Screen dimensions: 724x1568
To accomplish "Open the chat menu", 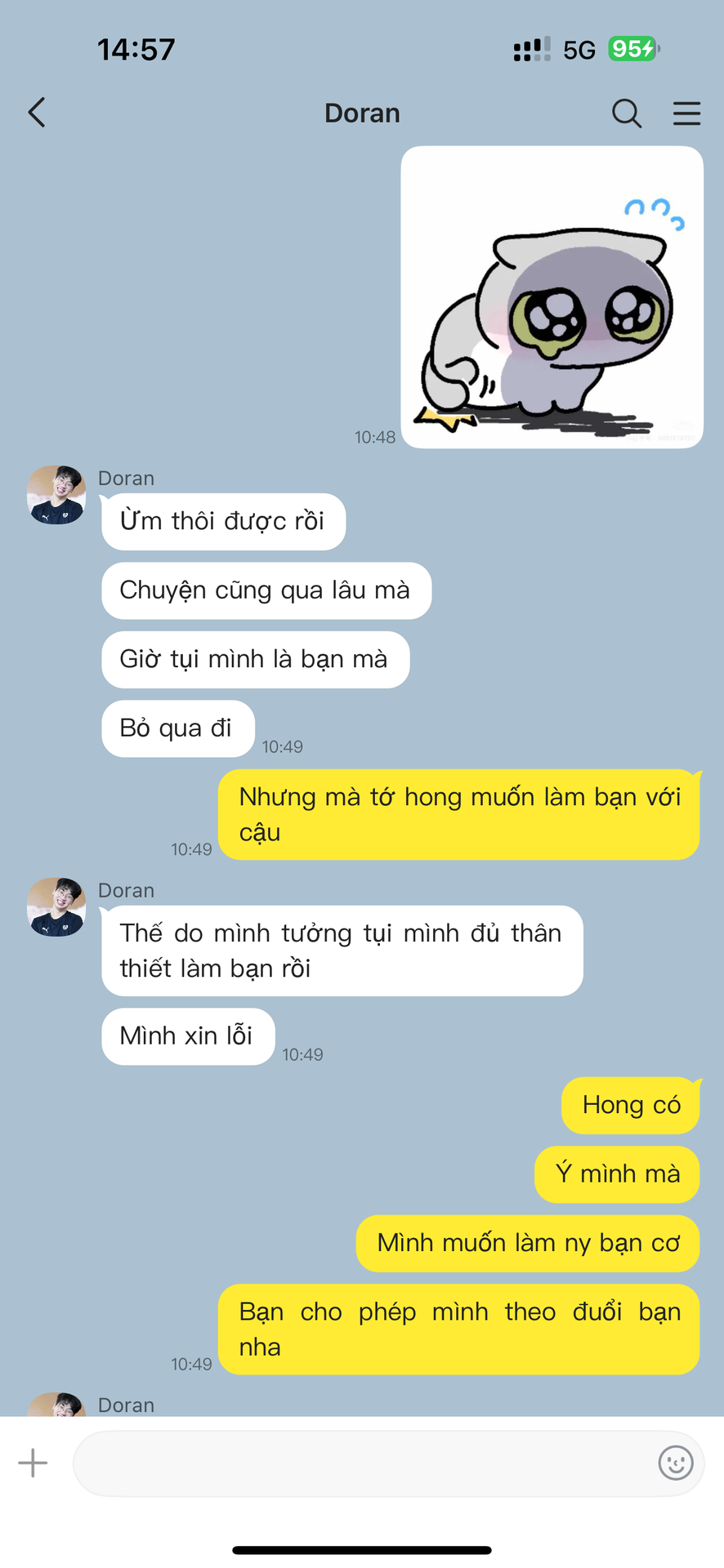I will click(x=686, y=114).
